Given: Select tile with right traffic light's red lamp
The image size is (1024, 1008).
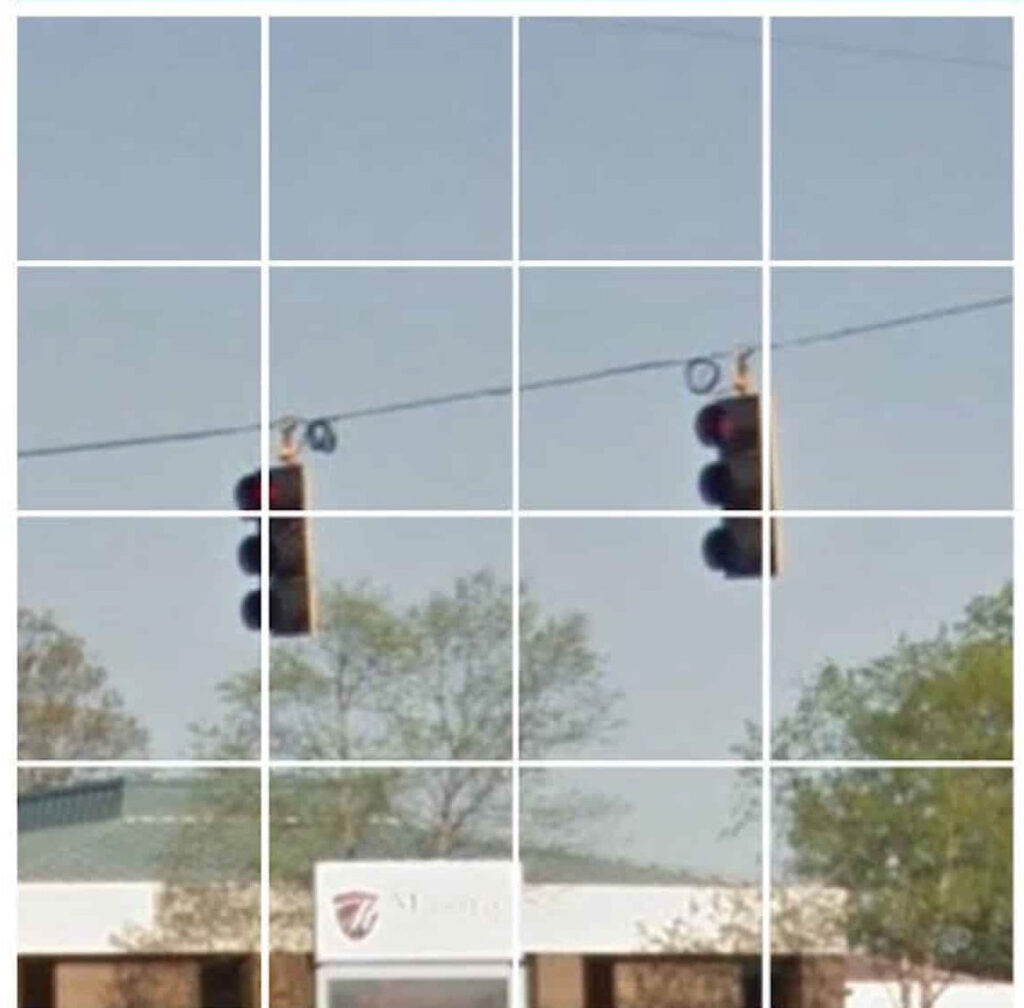Looking at the screenshot, I should click(640, 388).
